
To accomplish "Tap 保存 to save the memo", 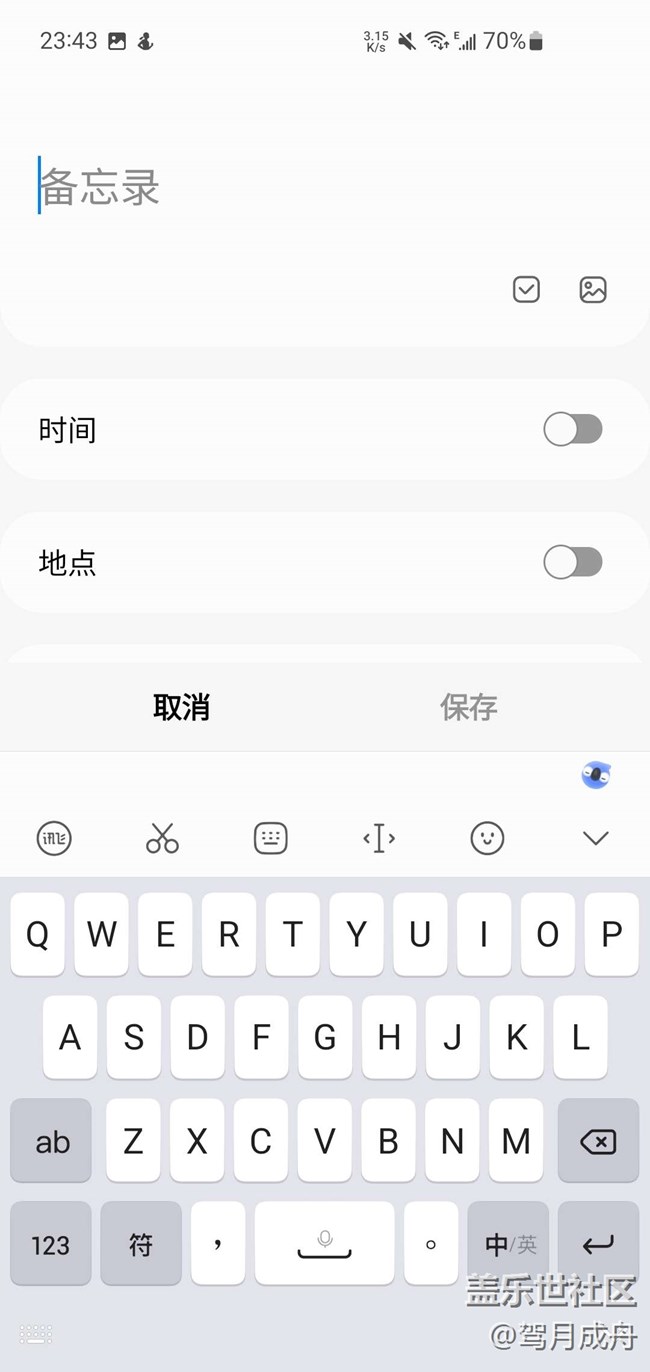I will [468, 707].
